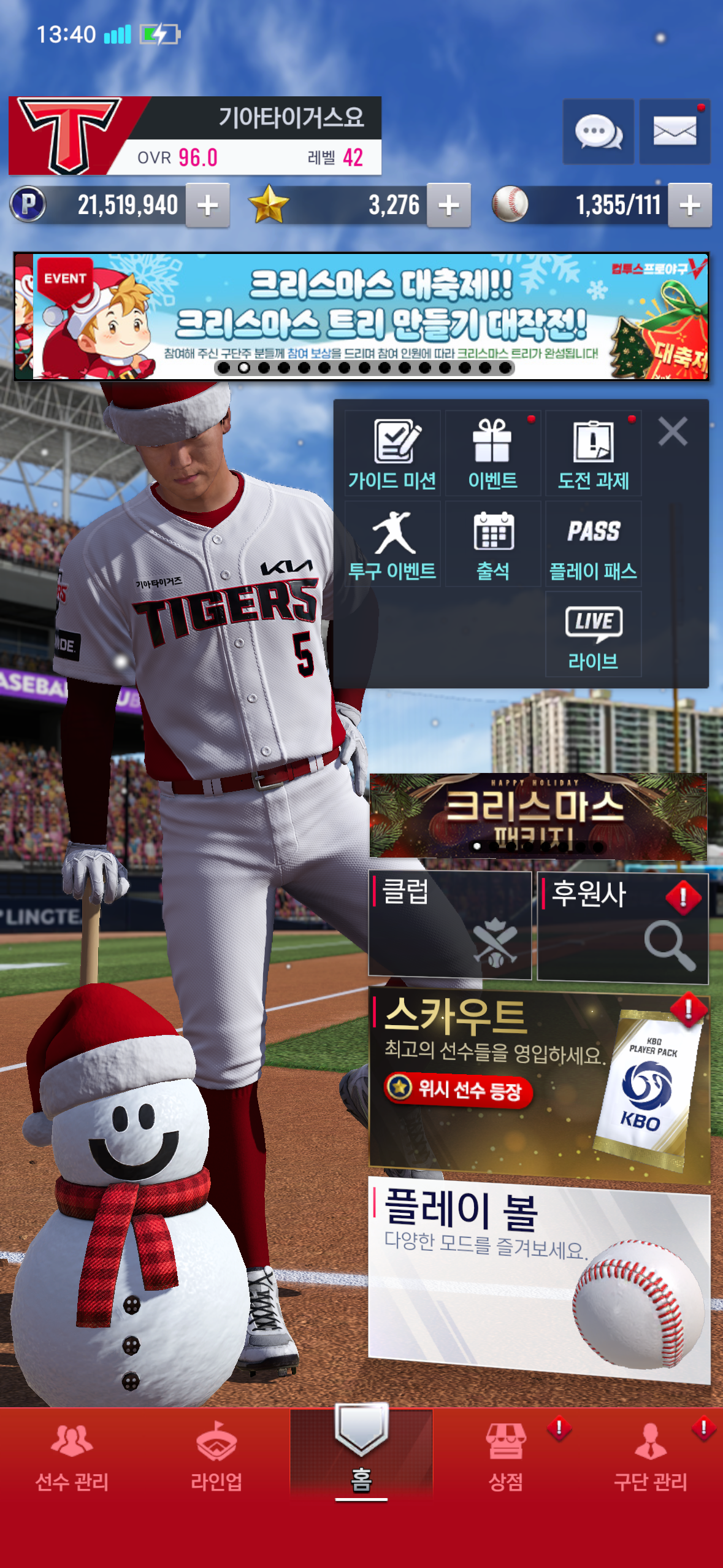Open the 크리스마스 패키지 banner
This screenshot has height=1568, width=723.
point(538,815)
